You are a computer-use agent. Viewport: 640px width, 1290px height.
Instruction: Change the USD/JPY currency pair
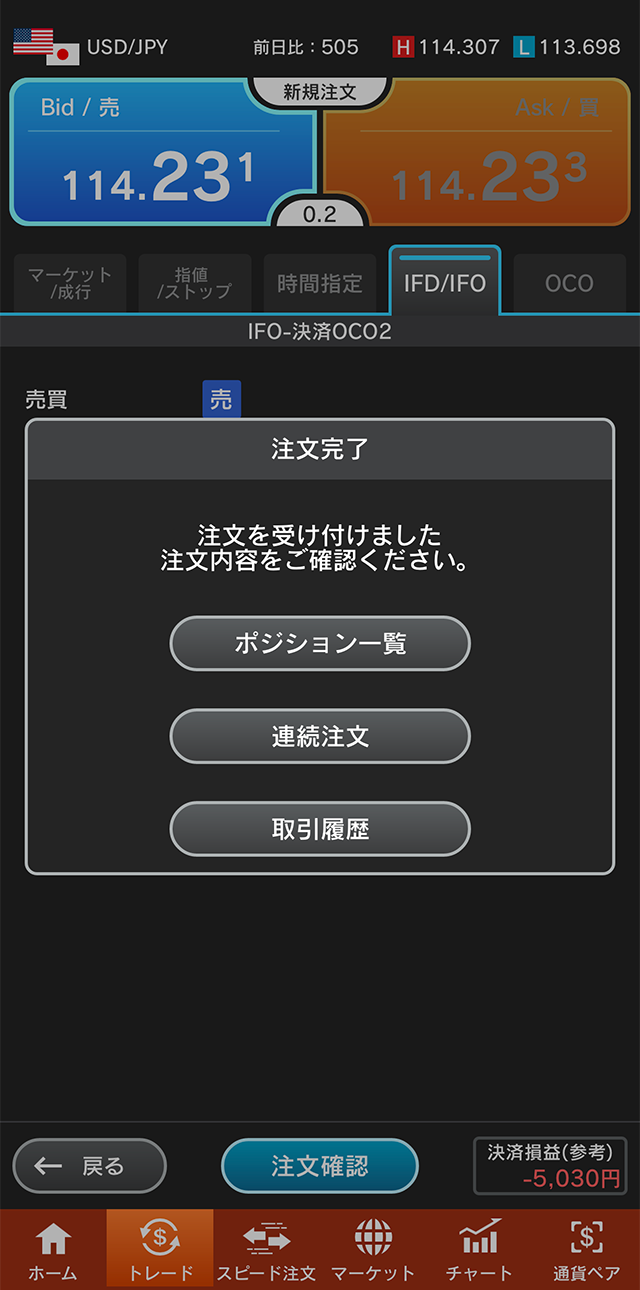(92, 46)
